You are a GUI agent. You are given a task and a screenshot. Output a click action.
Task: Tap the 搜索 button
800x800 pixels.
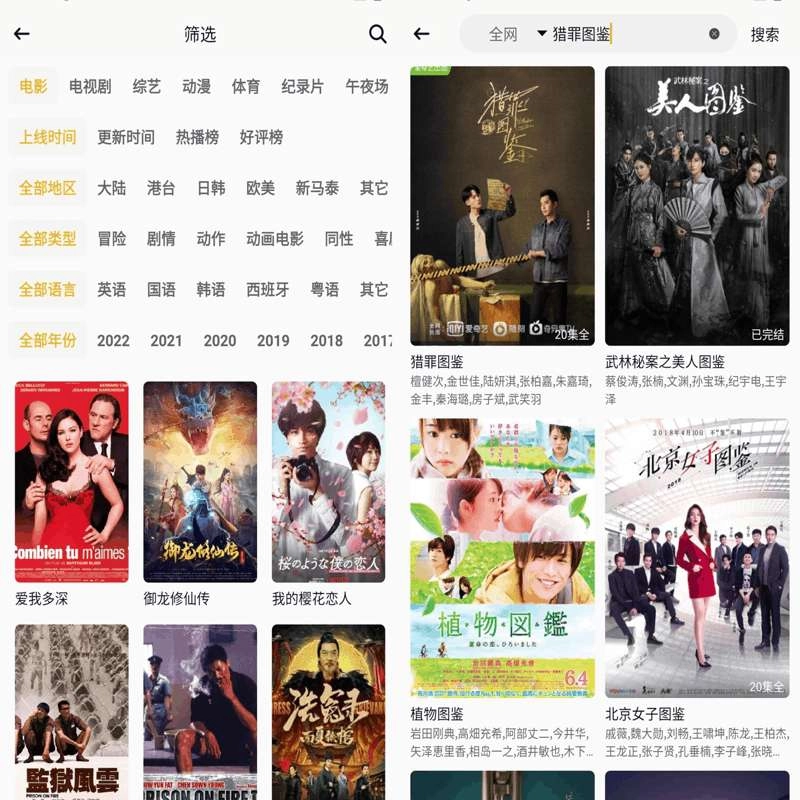pyautogui.click(x=765, y=34)
